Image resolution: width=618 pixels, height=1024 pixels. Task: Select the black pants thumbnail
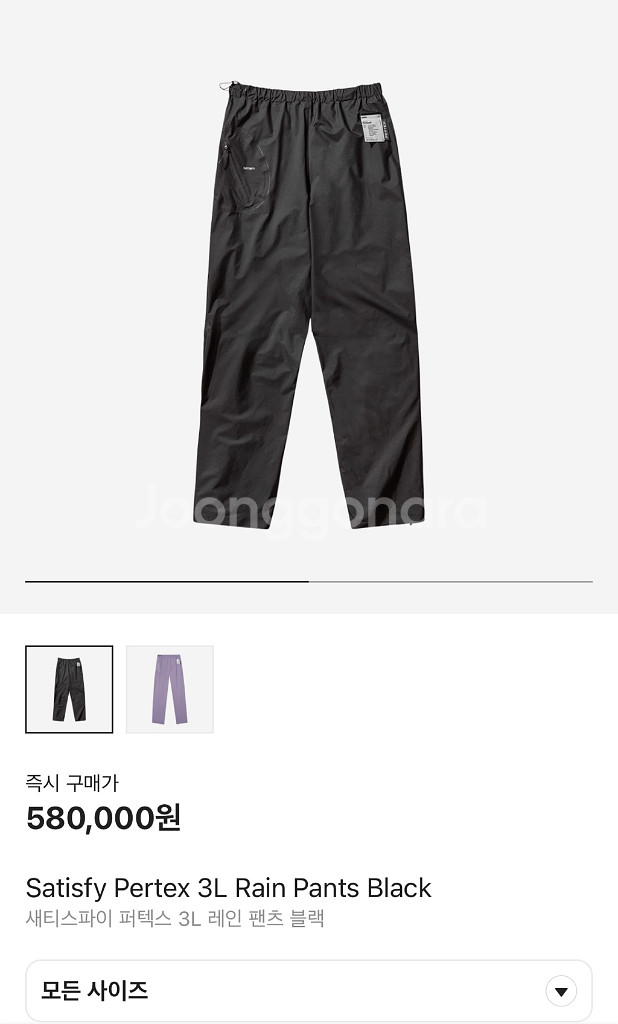(x=69, y=689)
